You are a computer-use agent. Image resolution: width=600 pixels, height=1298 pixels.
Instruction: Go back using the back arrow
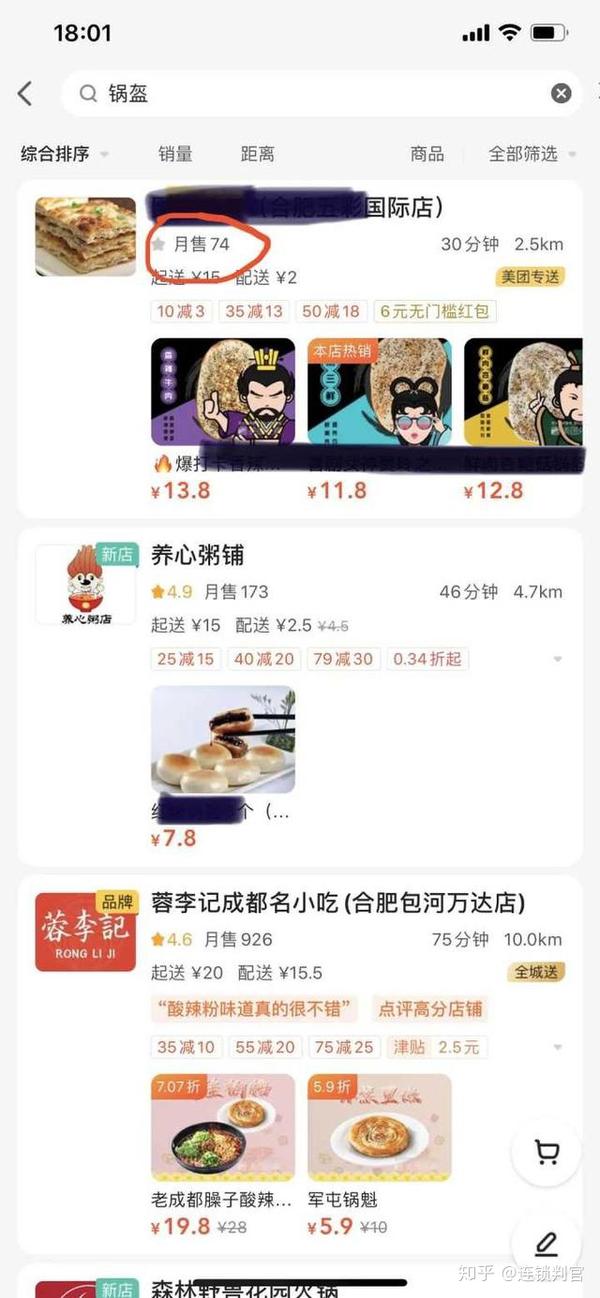pos(25,94)
